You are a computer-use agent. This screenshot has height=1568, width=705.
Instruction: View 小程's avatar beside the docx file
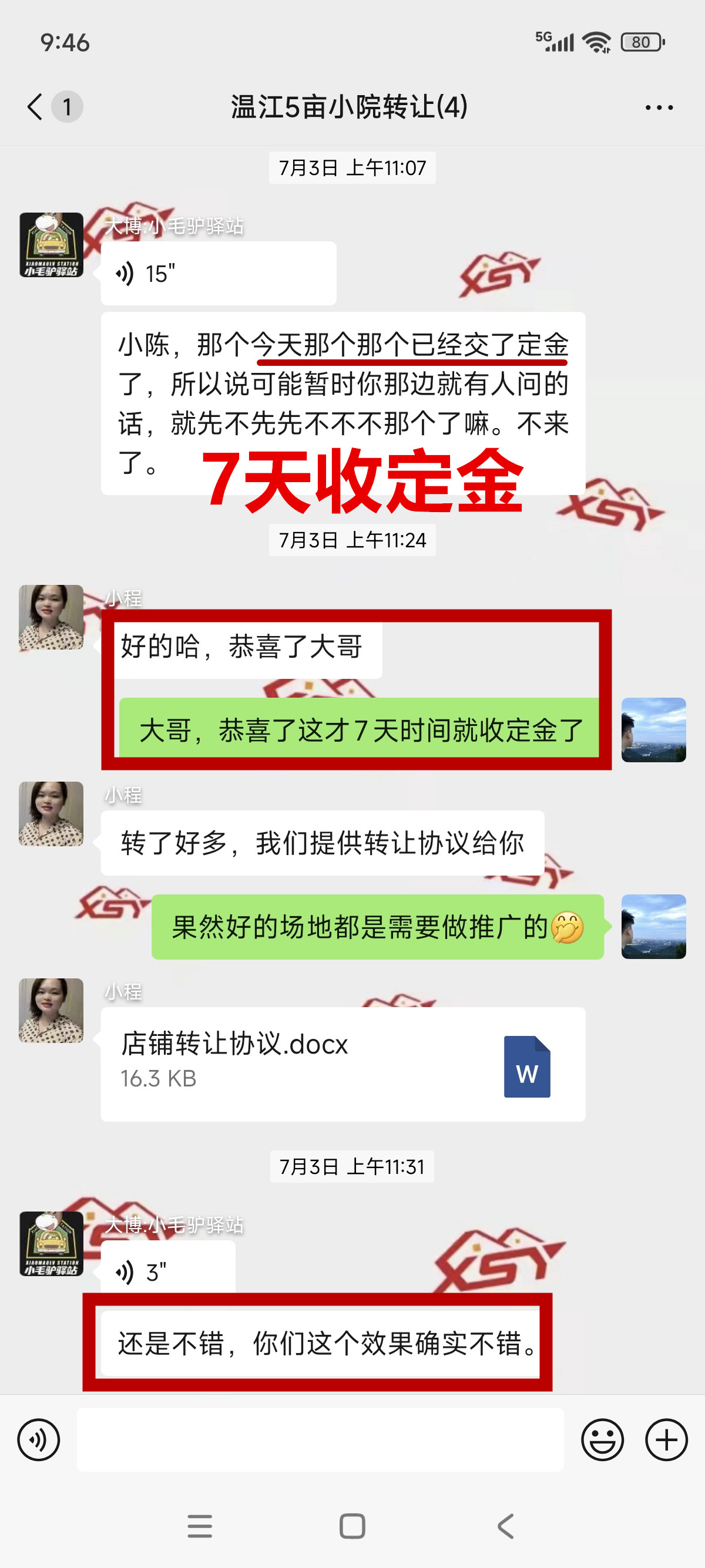[51, 1011]
